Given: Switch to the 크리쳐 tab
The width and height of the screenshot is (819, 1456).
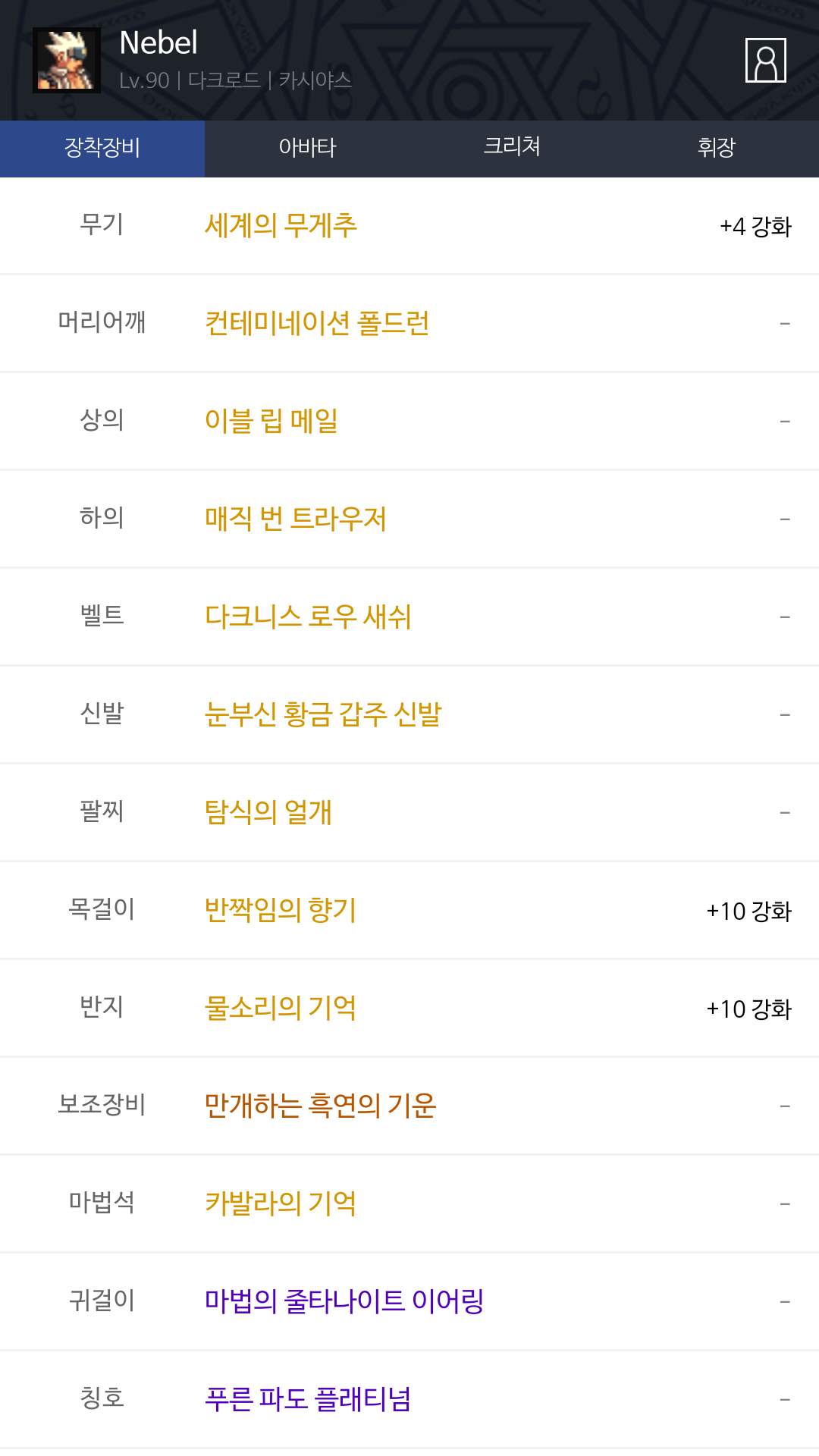Looking at the screenshot, I should pos(512,148).
